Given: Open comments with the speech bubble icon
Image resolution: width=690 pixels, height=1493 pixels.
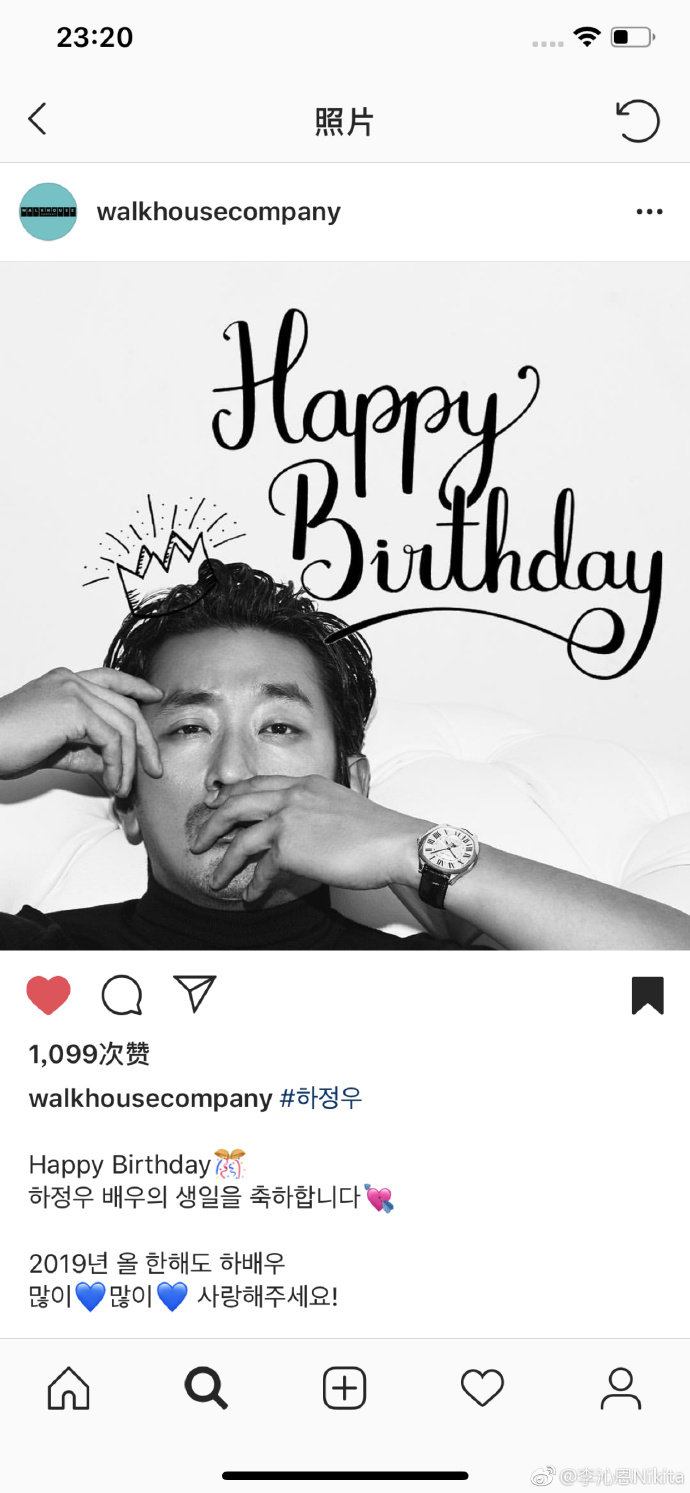Looking at the screenshot, I should [x=122, y=996].
